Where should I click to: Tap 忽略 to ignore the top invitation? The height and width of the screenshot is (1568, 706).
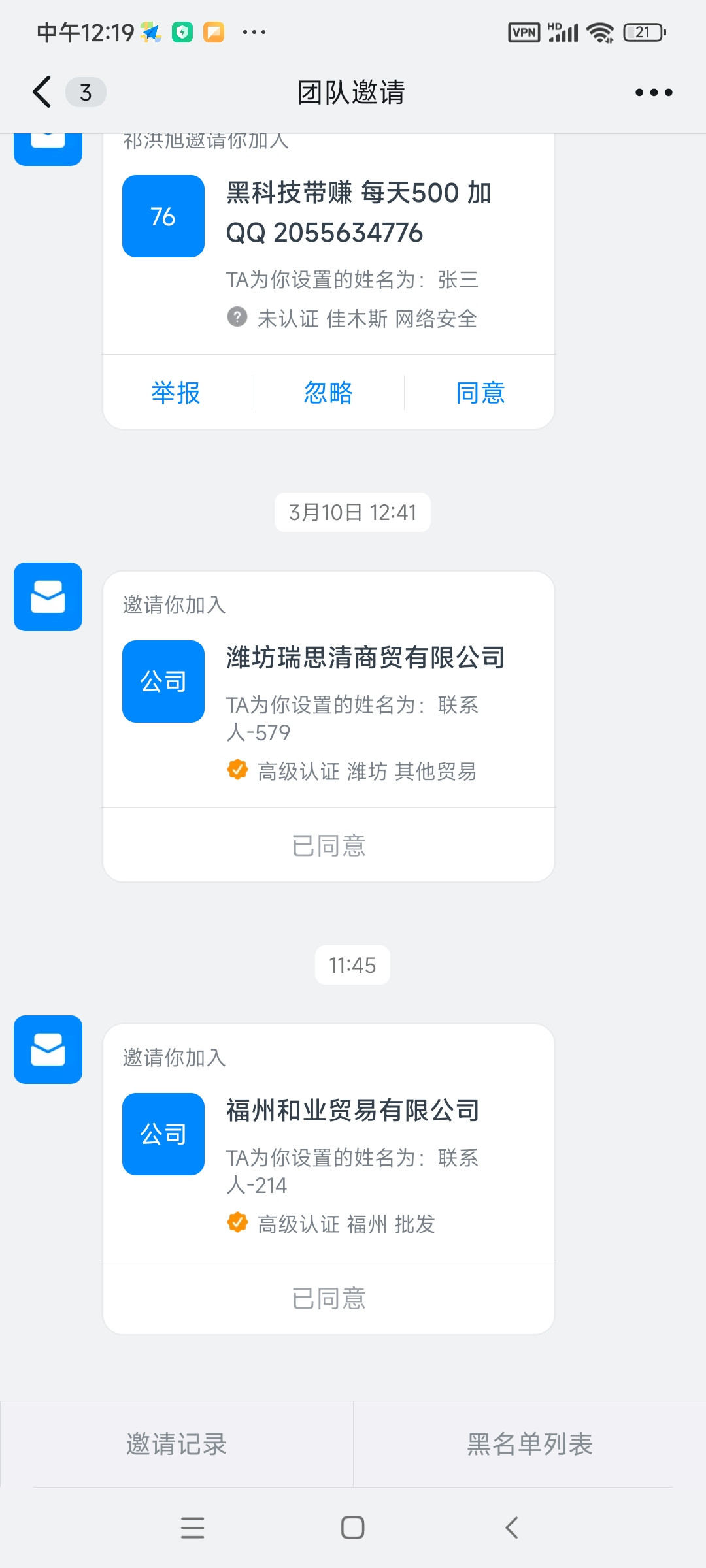click(329, 392)
